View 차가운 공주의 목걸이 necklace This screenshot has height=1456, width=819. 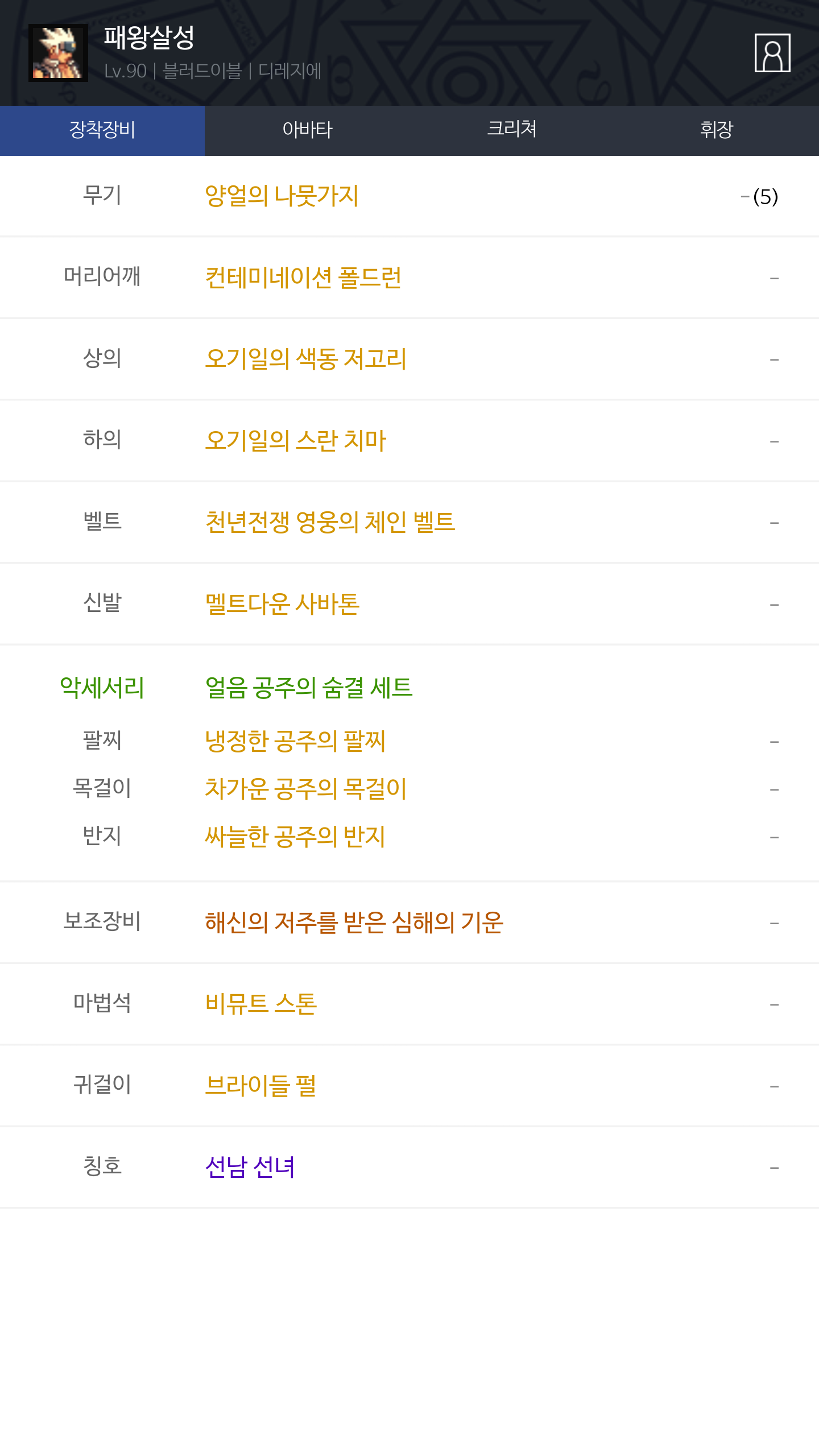click(x=305, y=789)
